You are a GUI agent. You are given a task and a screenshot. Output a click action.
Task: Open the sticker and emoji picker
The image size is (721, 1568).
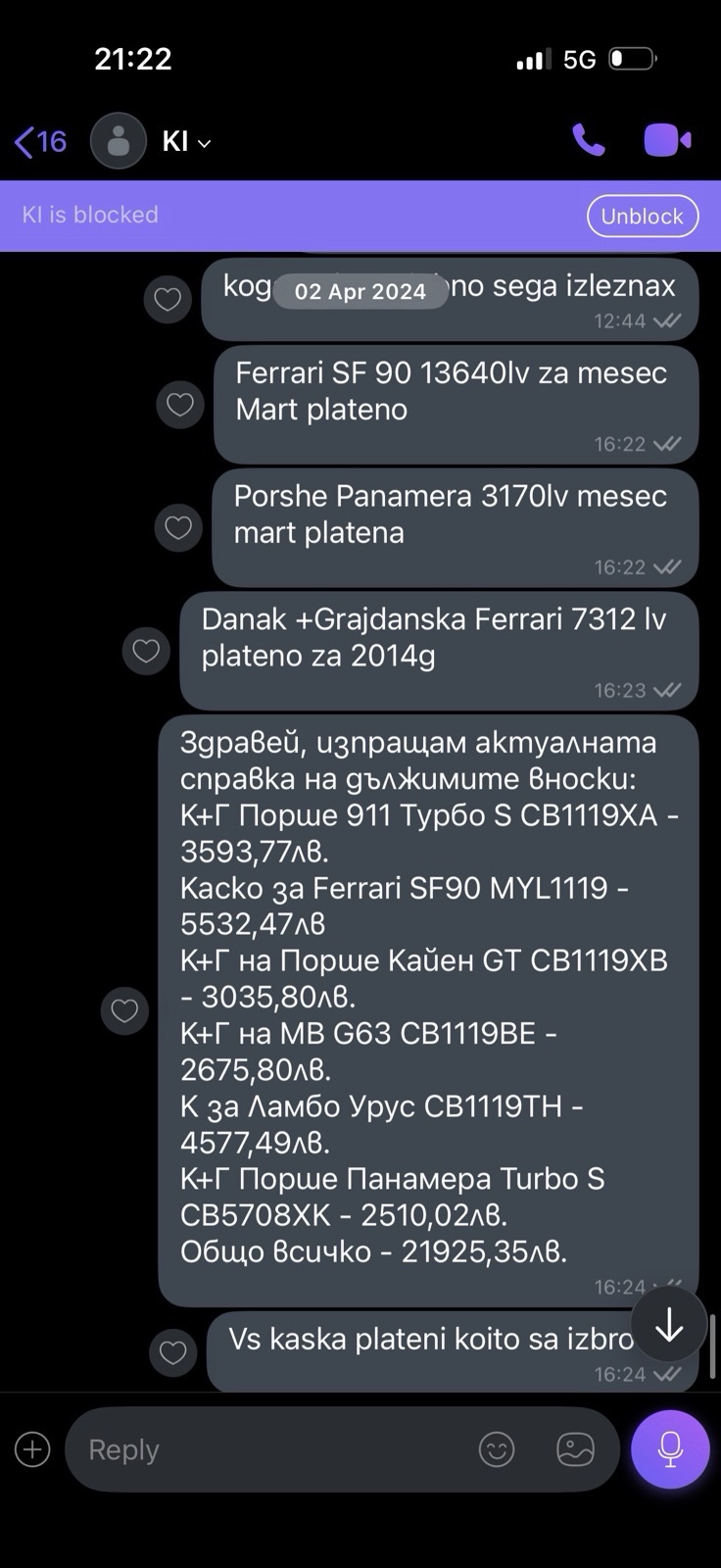point(497,1449)
